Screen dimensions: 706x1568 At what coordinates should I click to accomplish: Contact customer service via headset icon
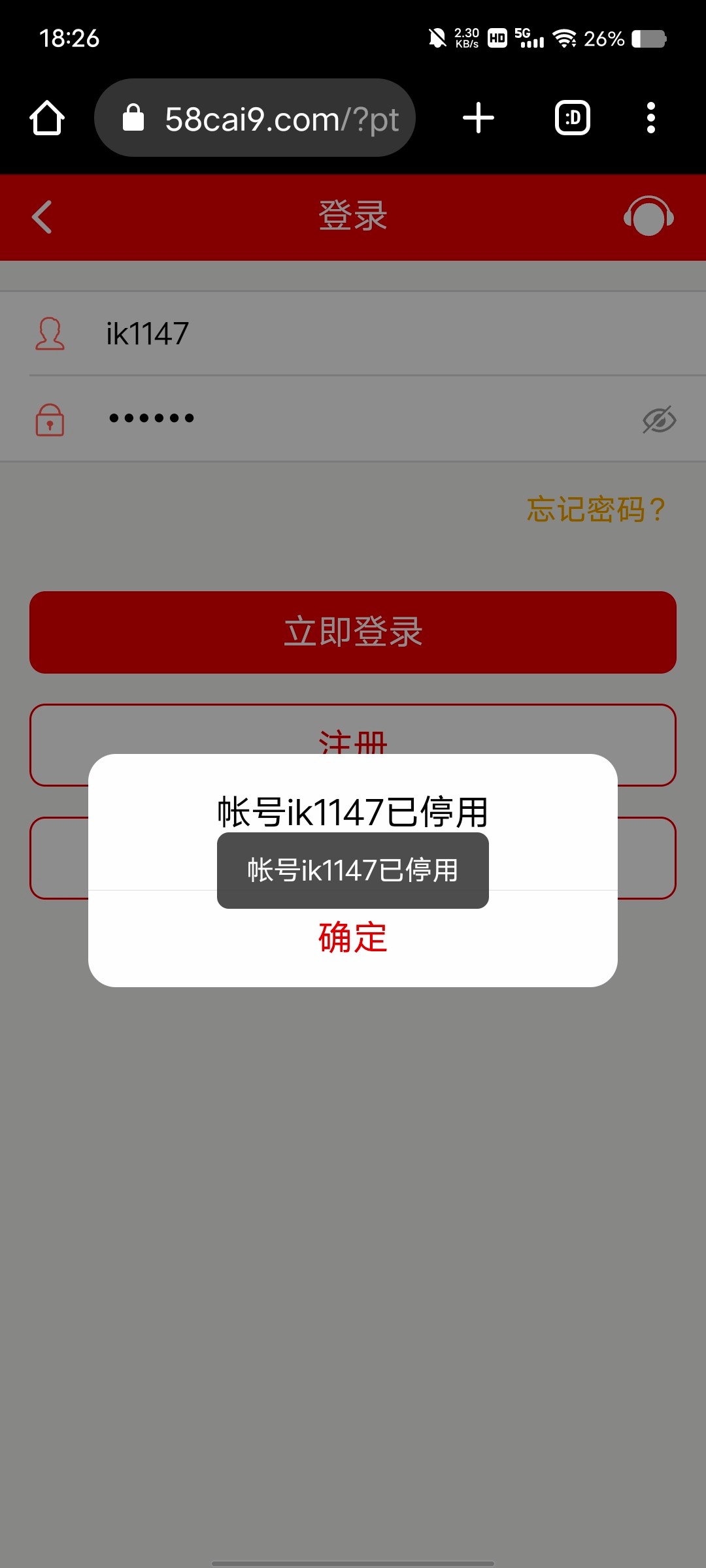pyautogui.click(x=648, y=216)
